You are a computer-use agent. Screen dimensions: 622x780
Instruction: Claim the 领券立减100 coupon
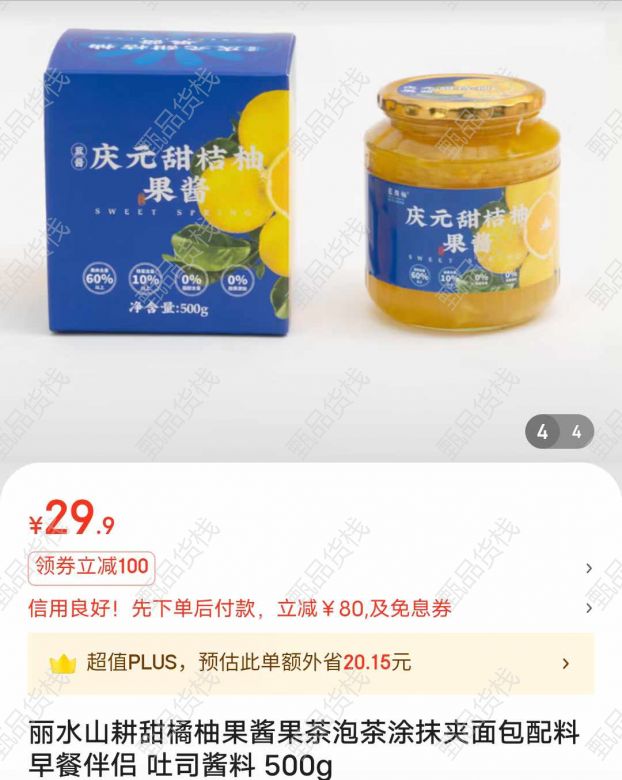91,567
